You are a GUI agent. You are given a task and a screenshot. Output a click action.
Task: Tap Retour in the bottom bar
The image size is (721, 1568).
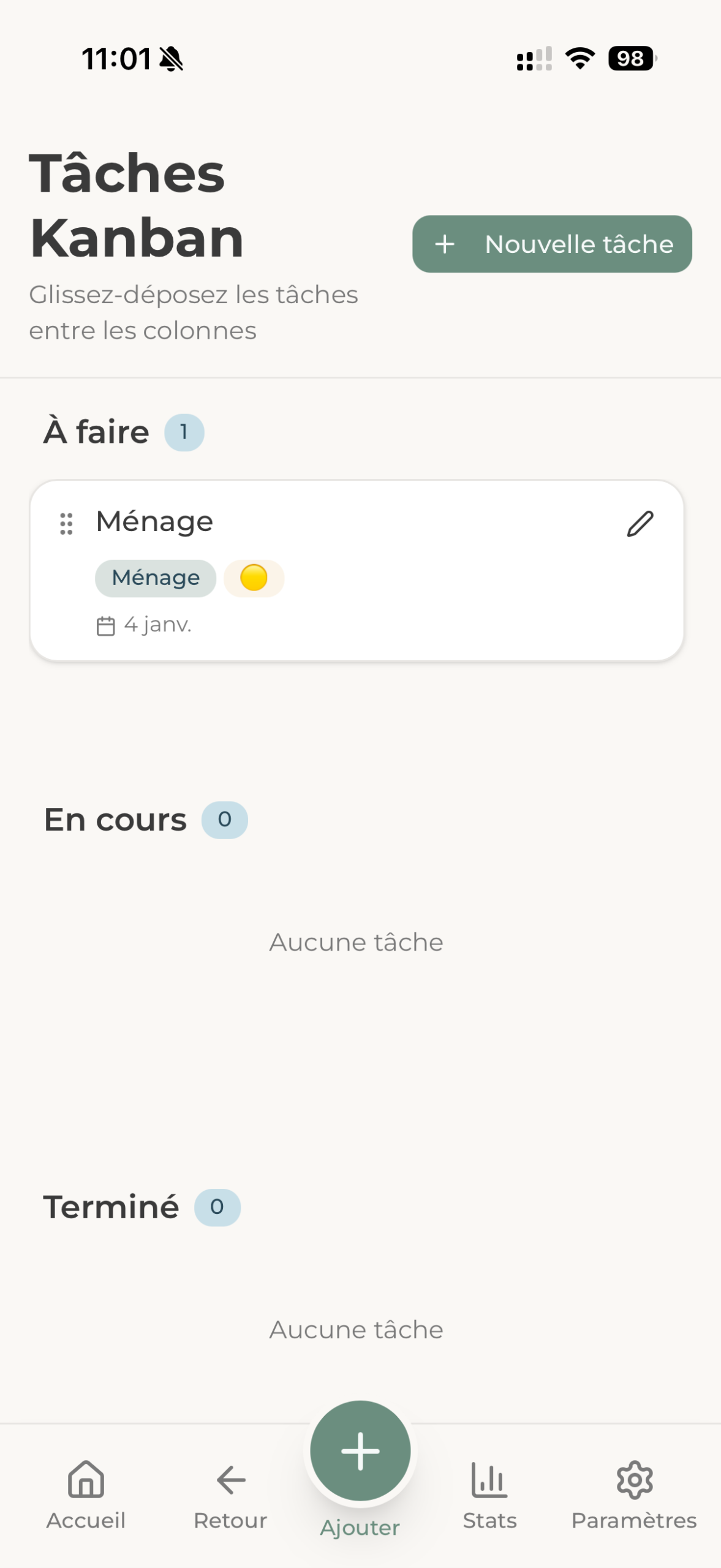[x=230, y=1494]
